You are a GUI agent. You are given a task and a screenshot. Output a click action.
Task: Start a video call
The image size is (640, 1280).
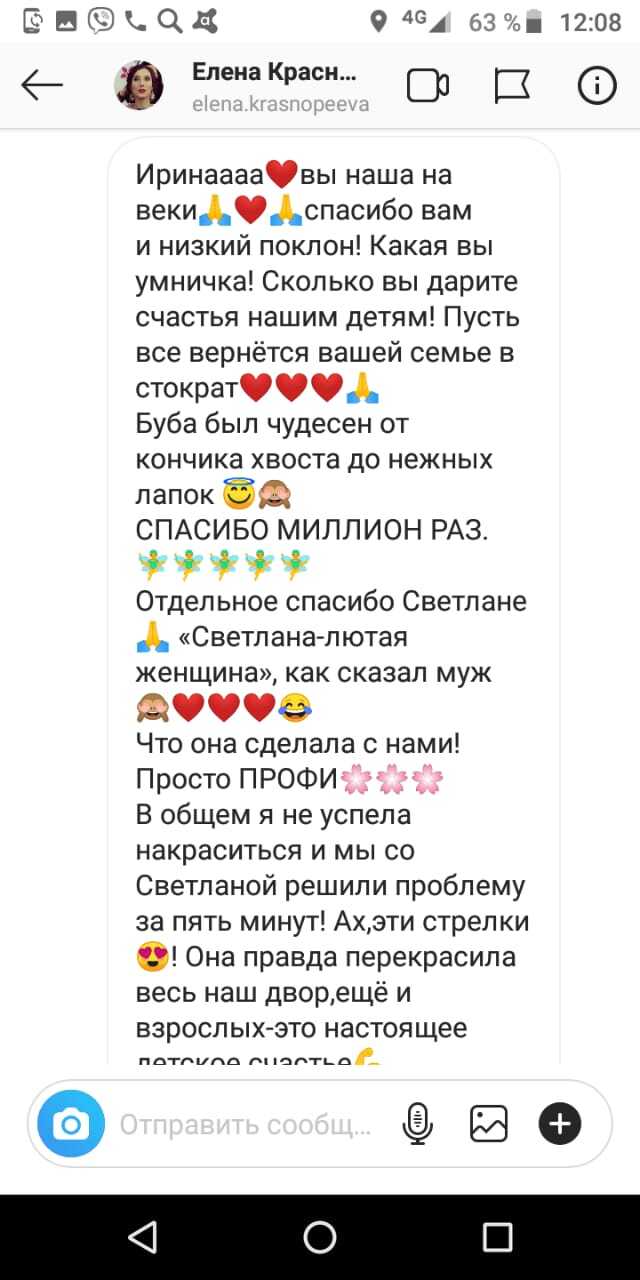[428, 87]
